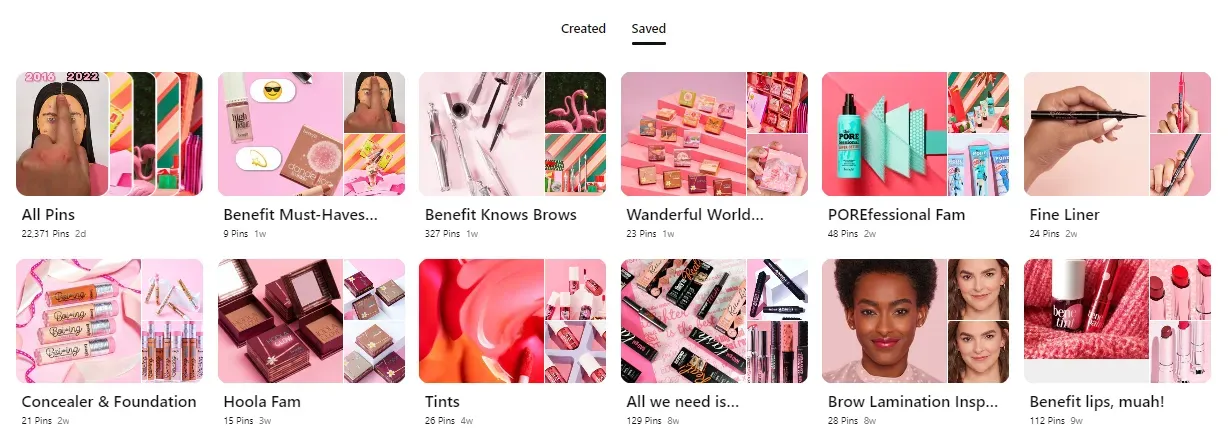Open the POREfessional Fam board
Screen dimensions: 1228x434
coord(915,134)
